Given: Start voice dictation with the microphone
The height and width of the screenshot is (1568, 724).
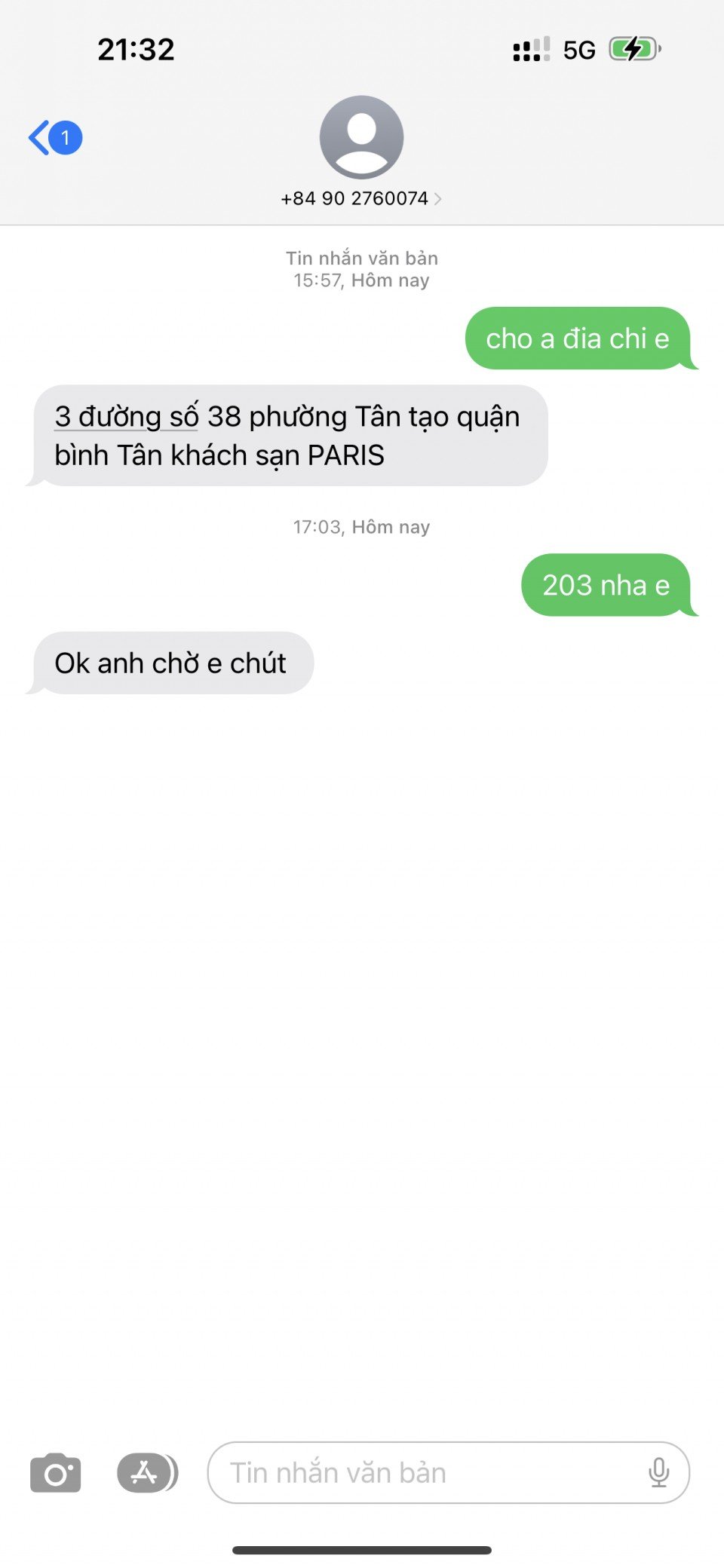Looking at the screenshot, I should [658, 1473].
